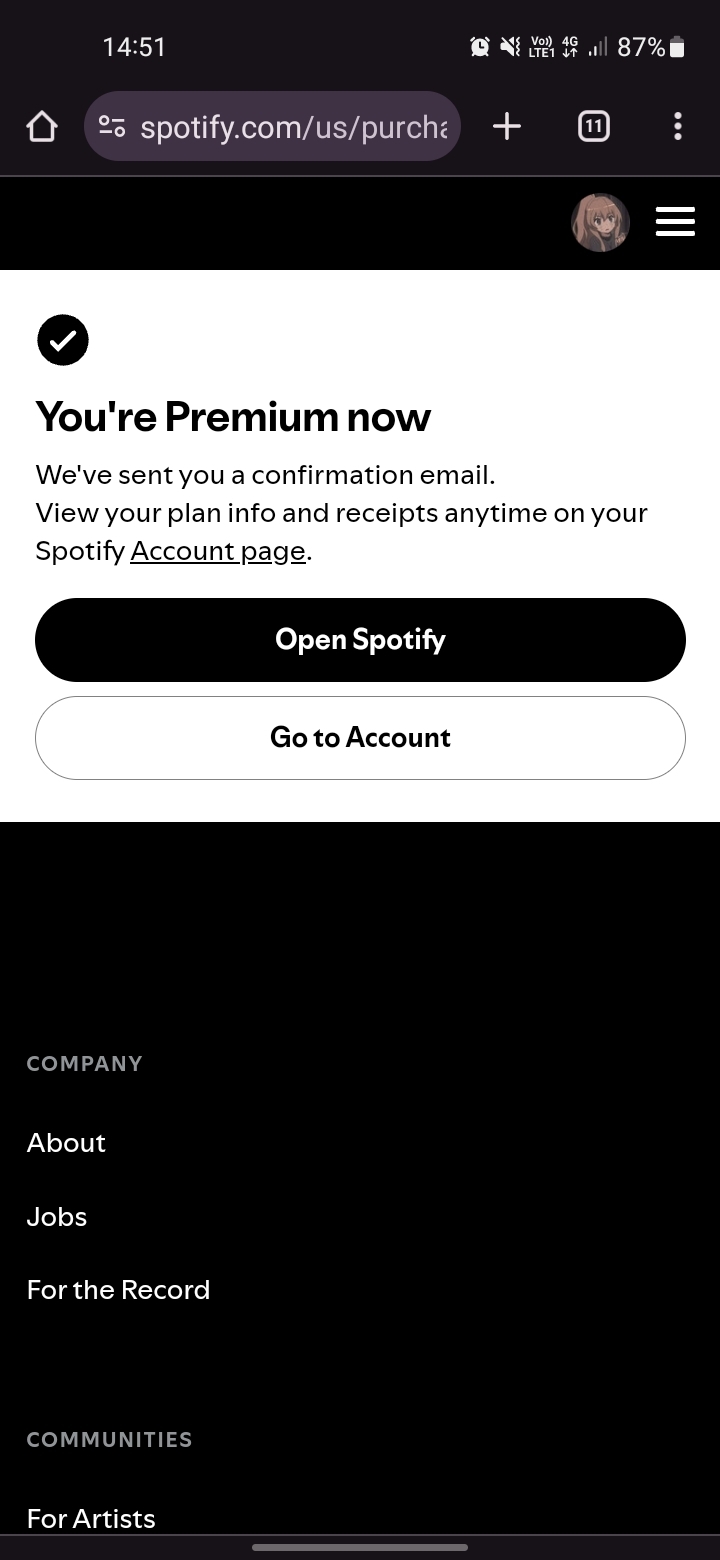The image size is (720, 1560).
Task: Select Go to Account
Action: pyautogui.click(x=360, y=738)
